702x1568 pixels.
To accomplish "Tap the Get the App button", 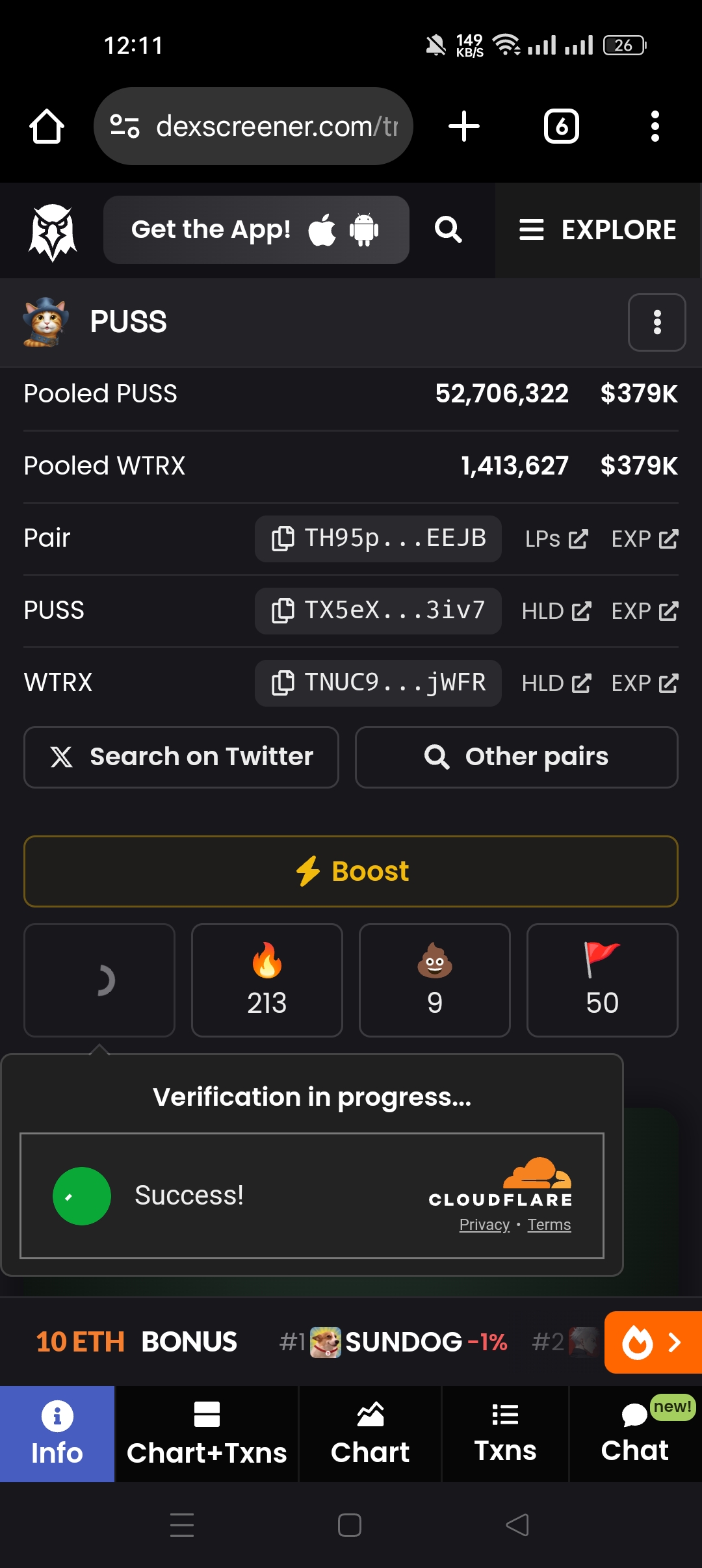I will 256,229.
